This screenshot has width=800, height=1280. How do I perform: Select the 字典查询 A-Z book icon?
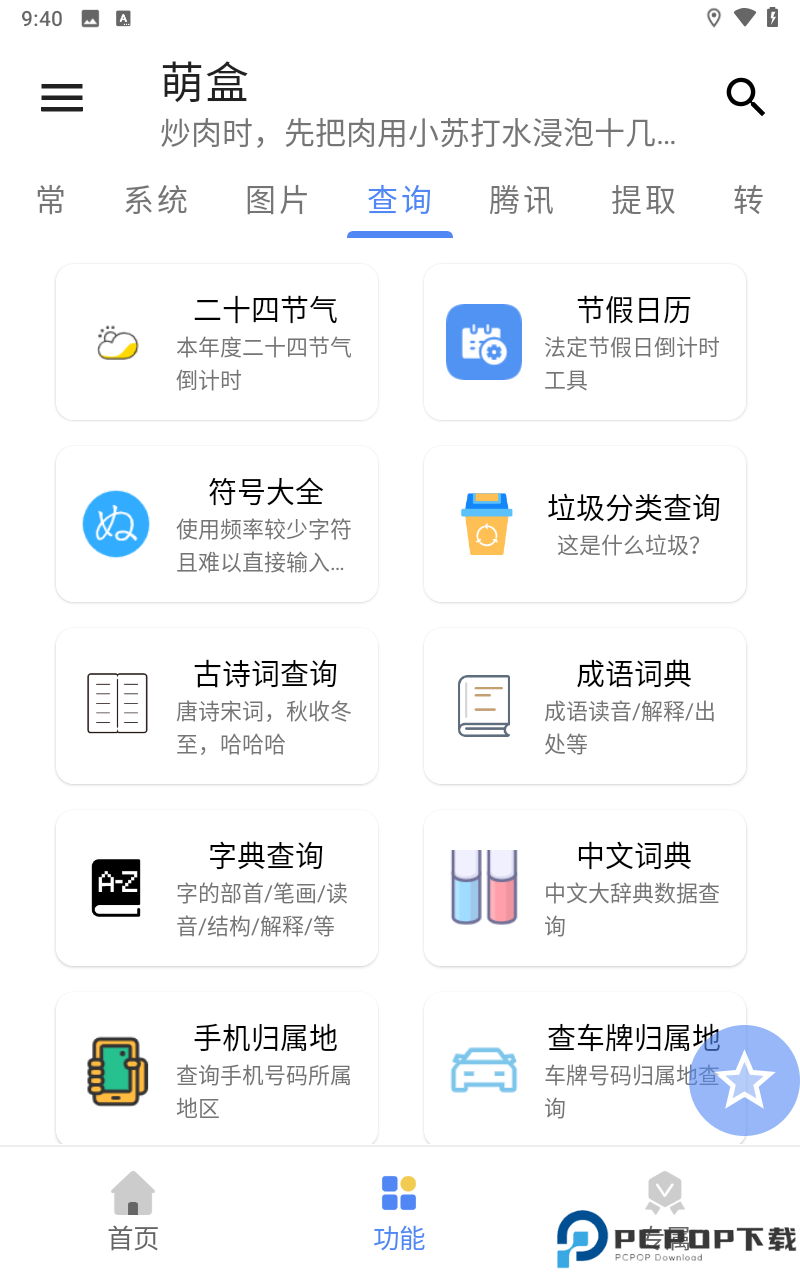click(116, 888)
